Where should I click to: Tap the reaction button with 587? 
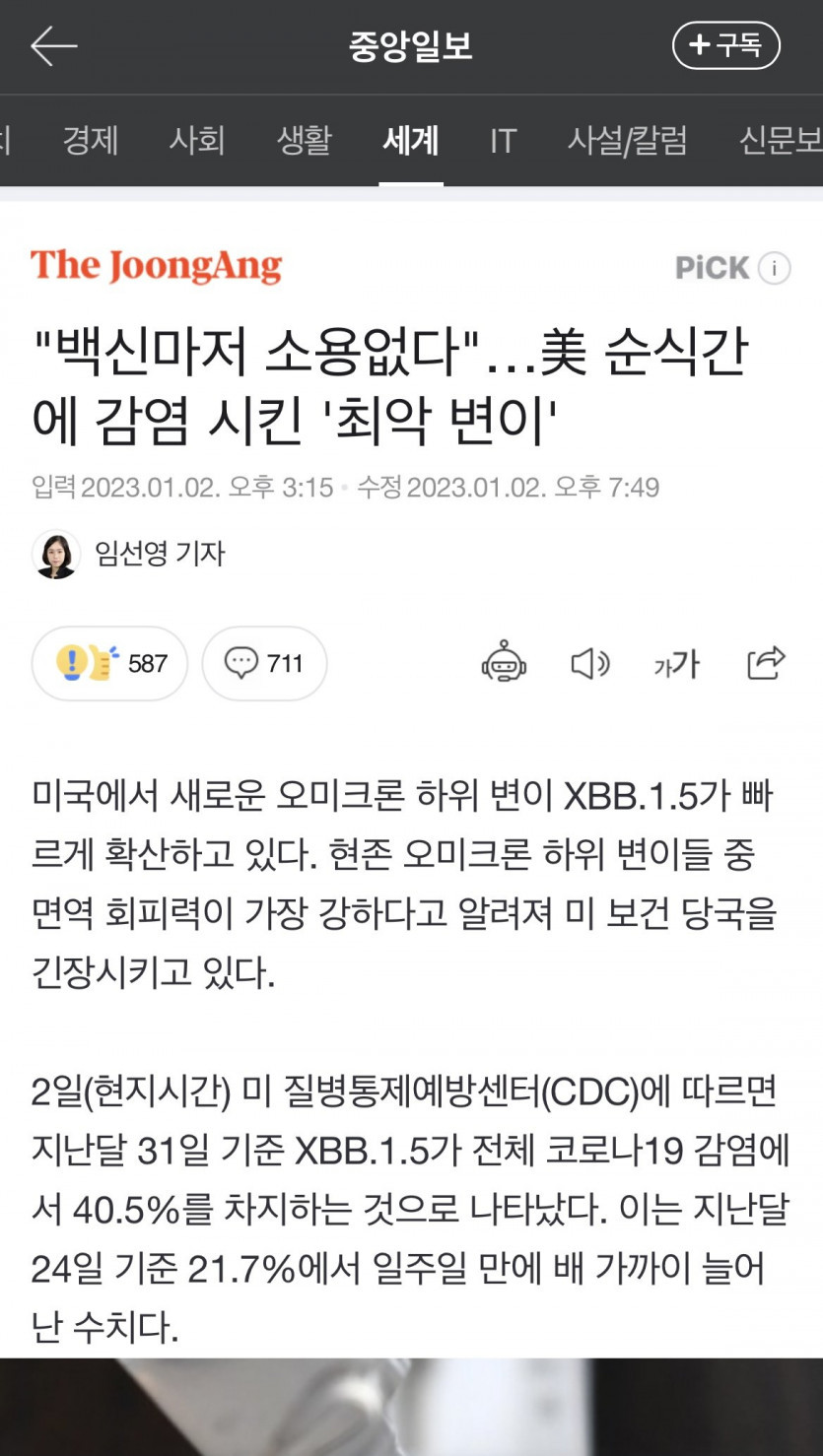tap(109, 663)
